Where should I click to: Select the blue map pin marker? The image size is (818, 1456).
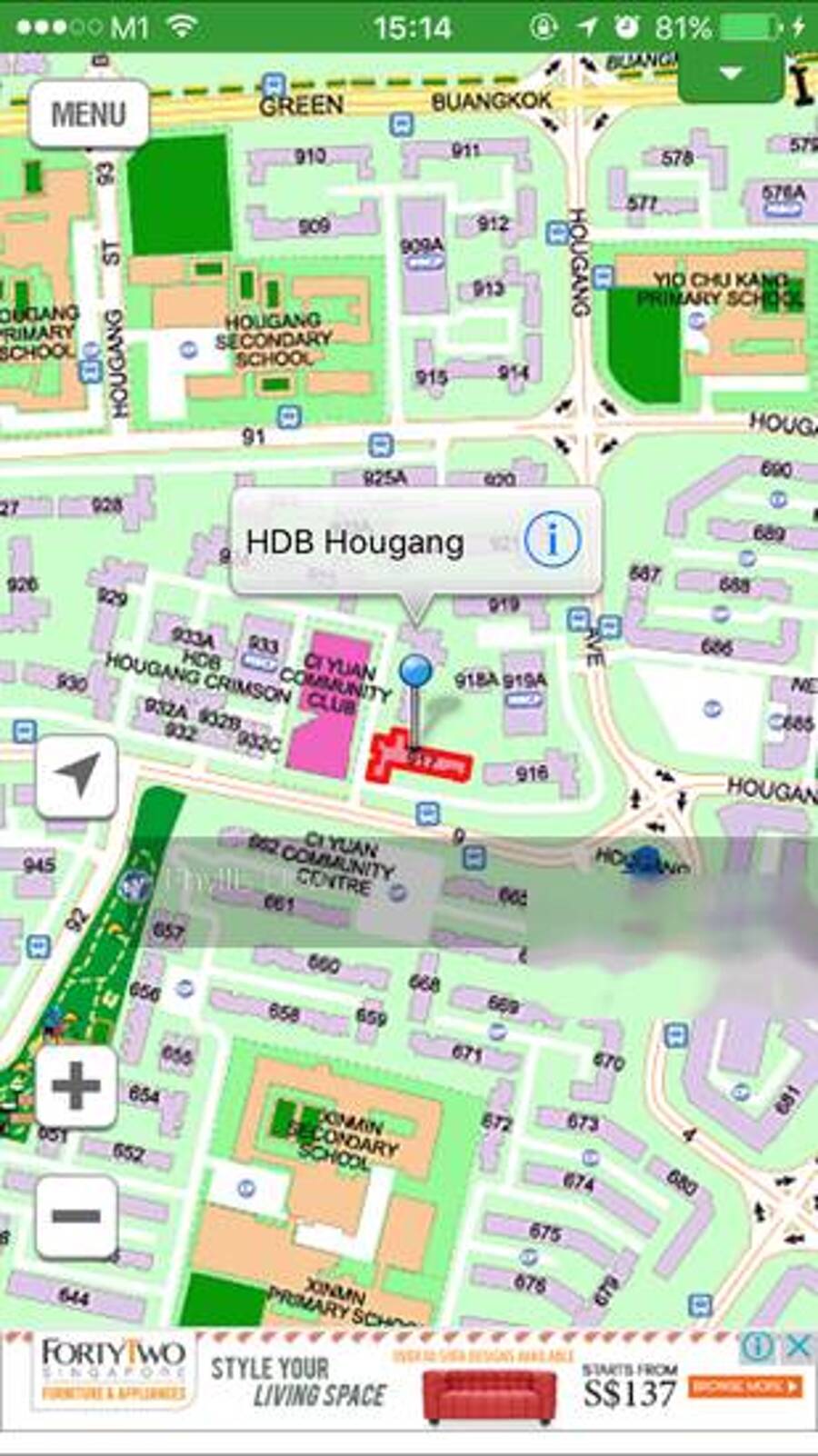pyautogui.click(x=416, y=673)
